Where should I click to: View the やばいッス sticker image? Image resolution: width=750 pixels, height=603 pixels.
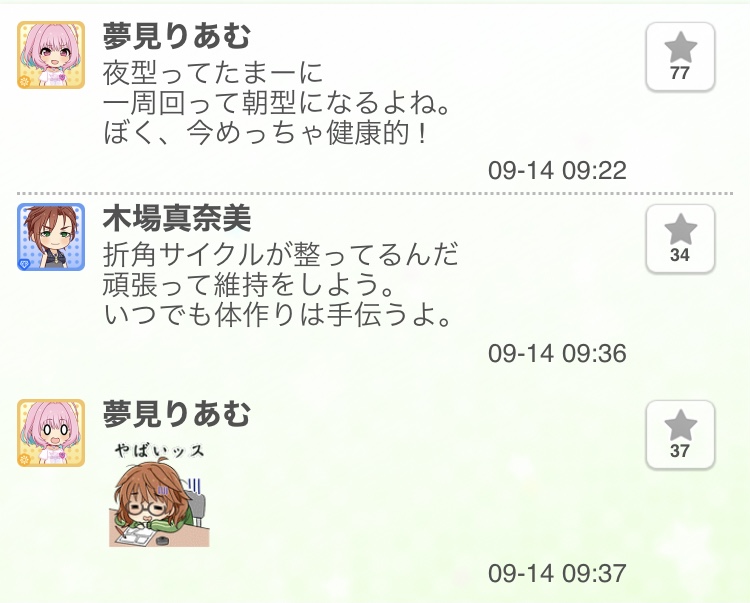[x=159, y=494]
